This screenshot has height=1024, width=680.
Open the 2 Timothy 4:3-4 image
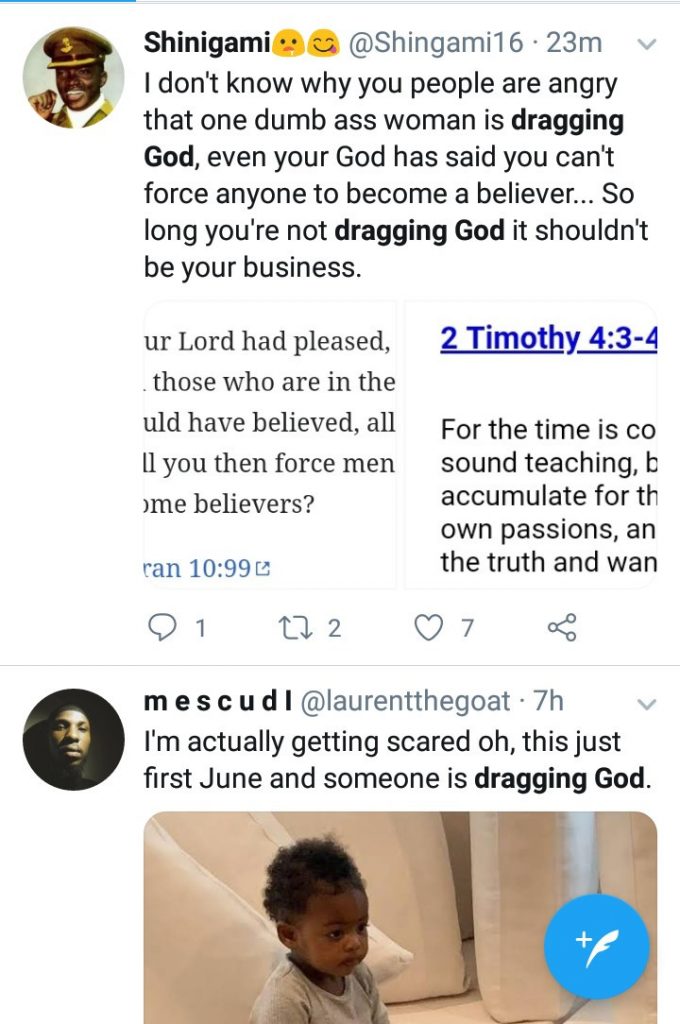[531, 444]
